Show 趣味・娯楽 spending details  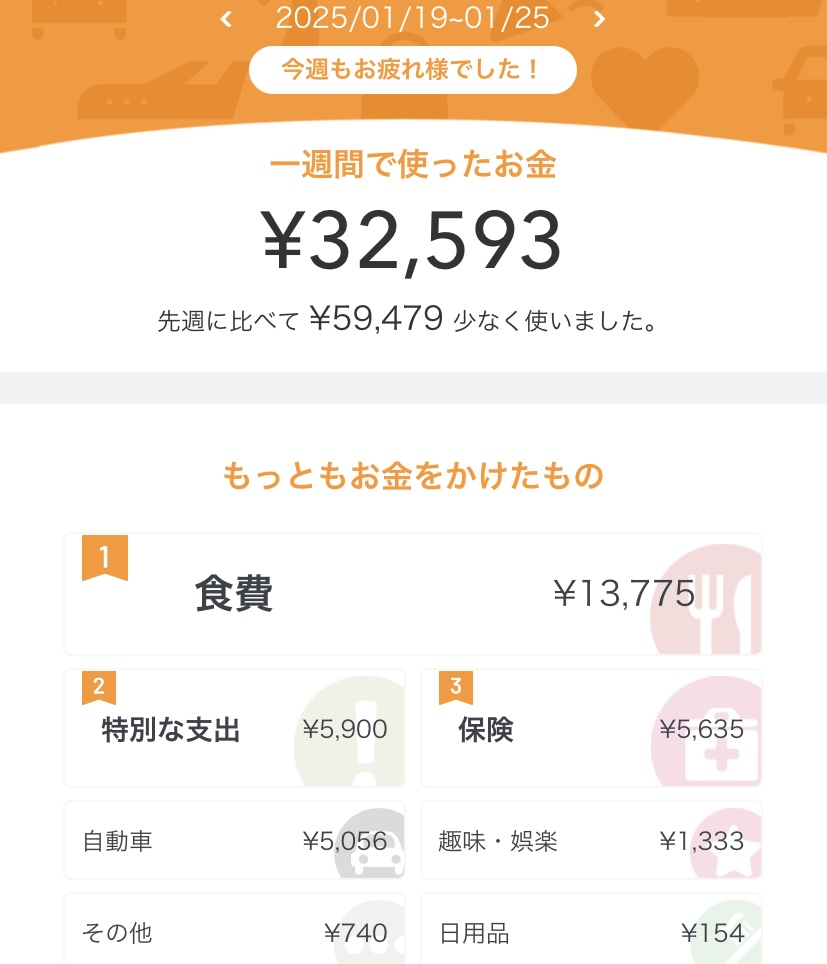click(x=591, y=841)
